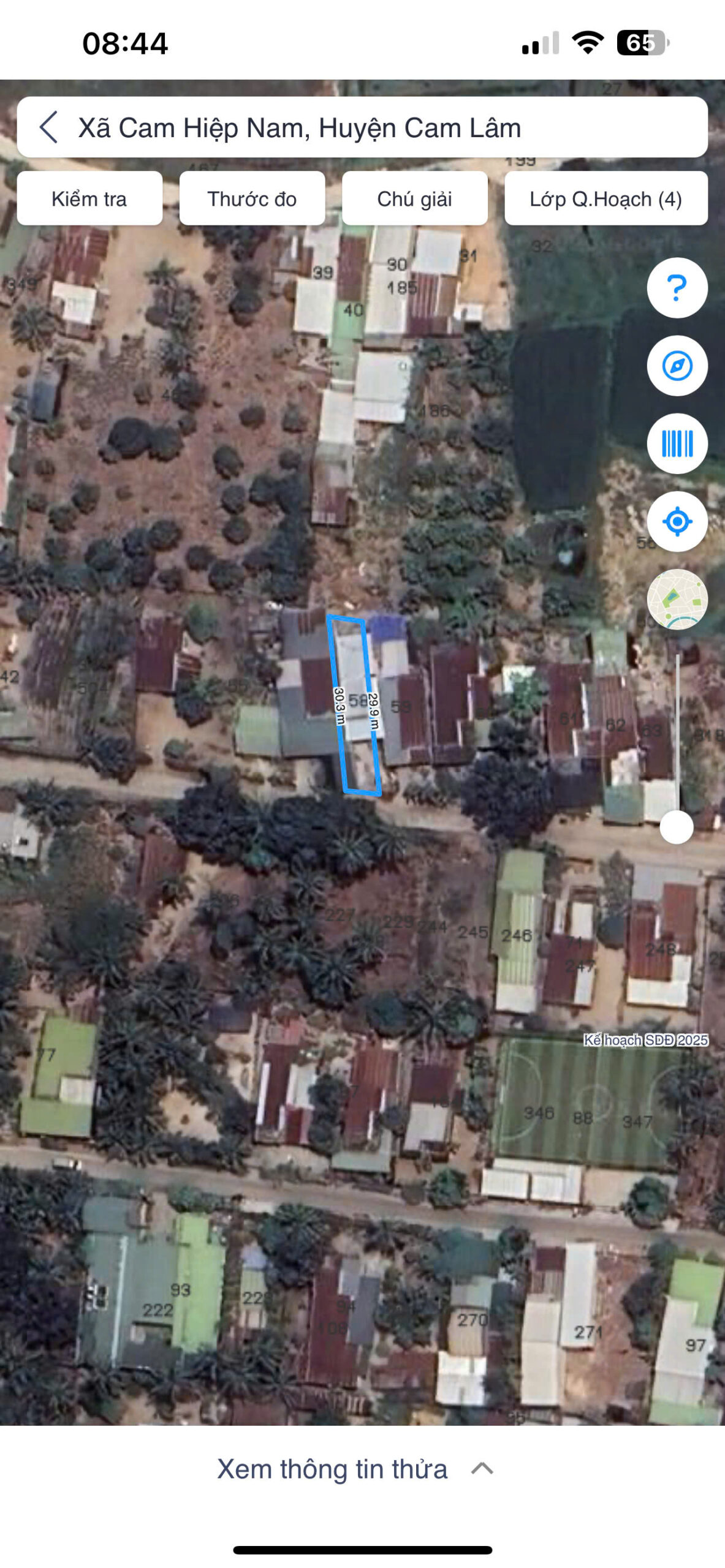Viewport: 725px width, 1568px height.
Task: Open the question mark help button
Action: [x=677, y=288]
